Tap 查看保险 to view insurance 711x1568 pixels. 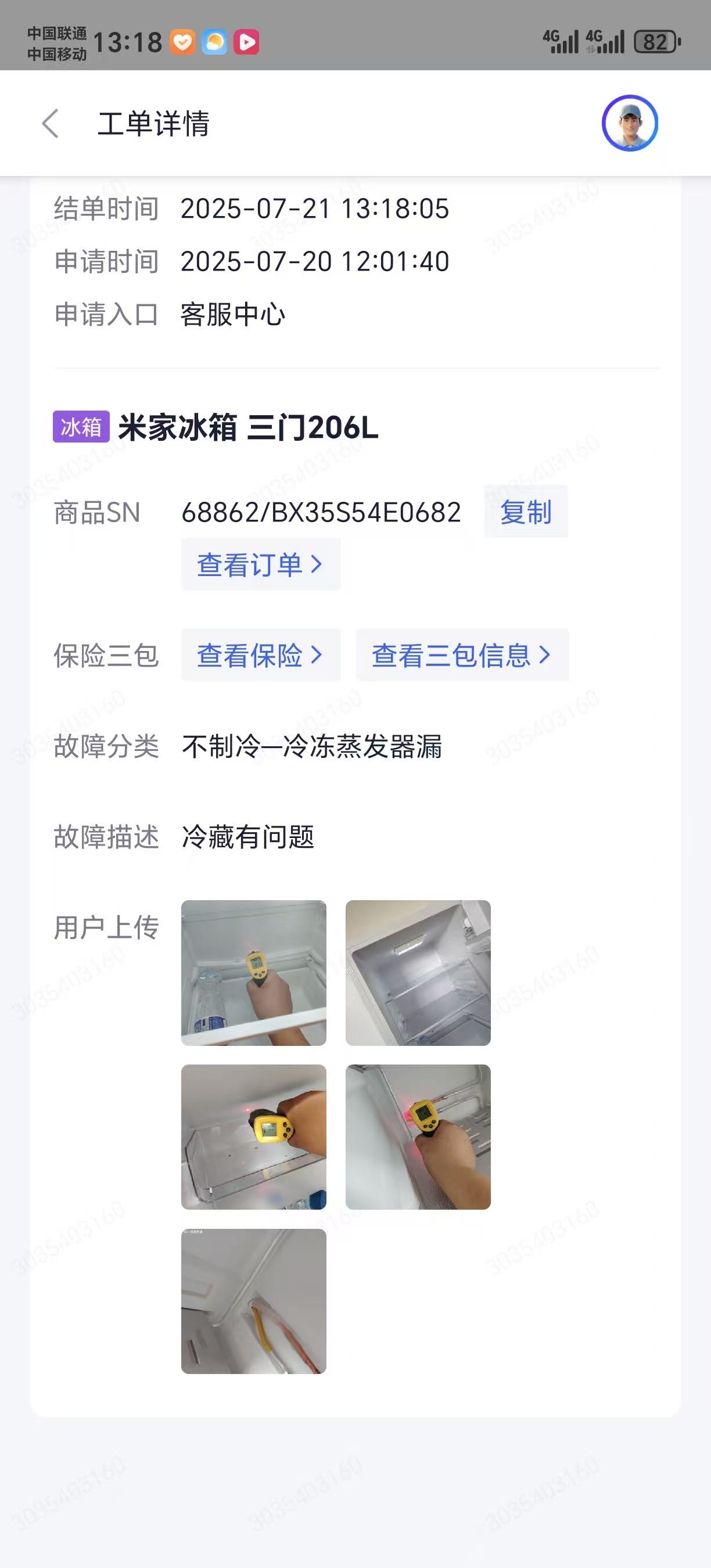[260, 656]
